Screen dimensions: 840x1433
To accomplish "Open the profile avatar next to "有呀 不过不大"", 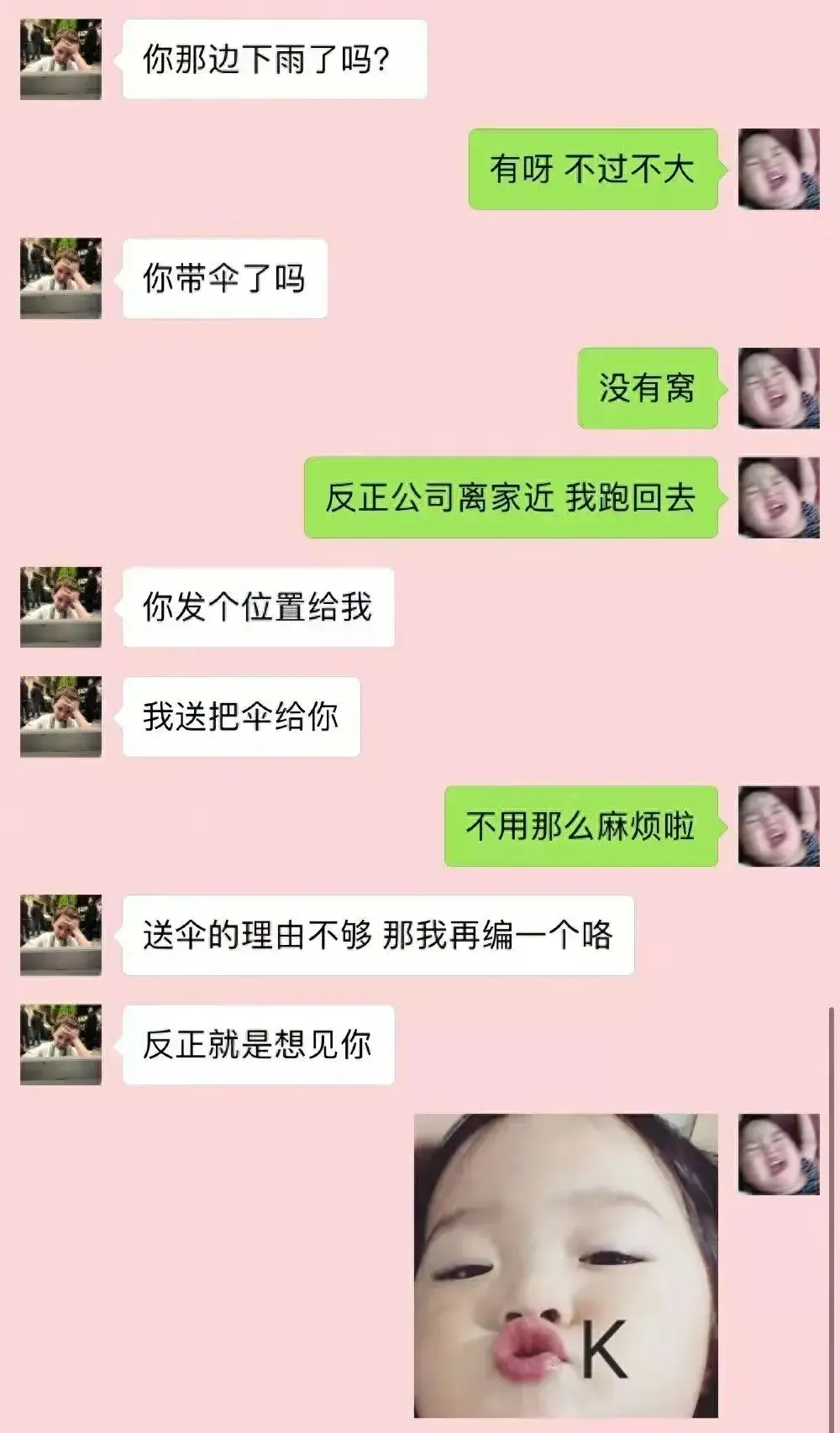I will (x=778, y=169).
